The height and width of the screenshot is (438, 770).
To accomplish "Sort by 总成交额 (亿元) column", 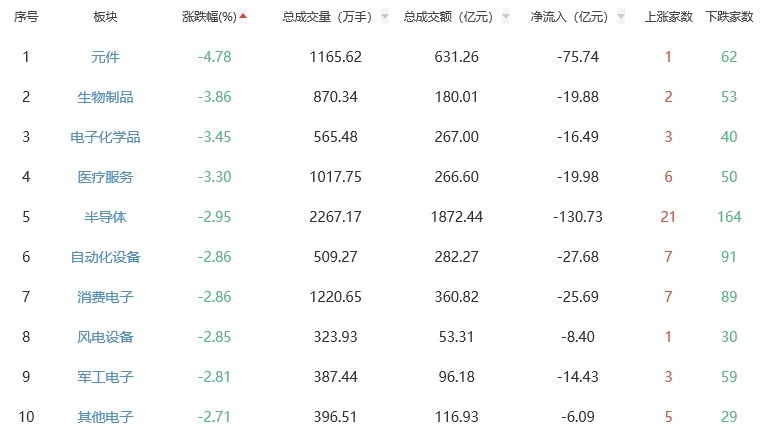I will point(457,17).
